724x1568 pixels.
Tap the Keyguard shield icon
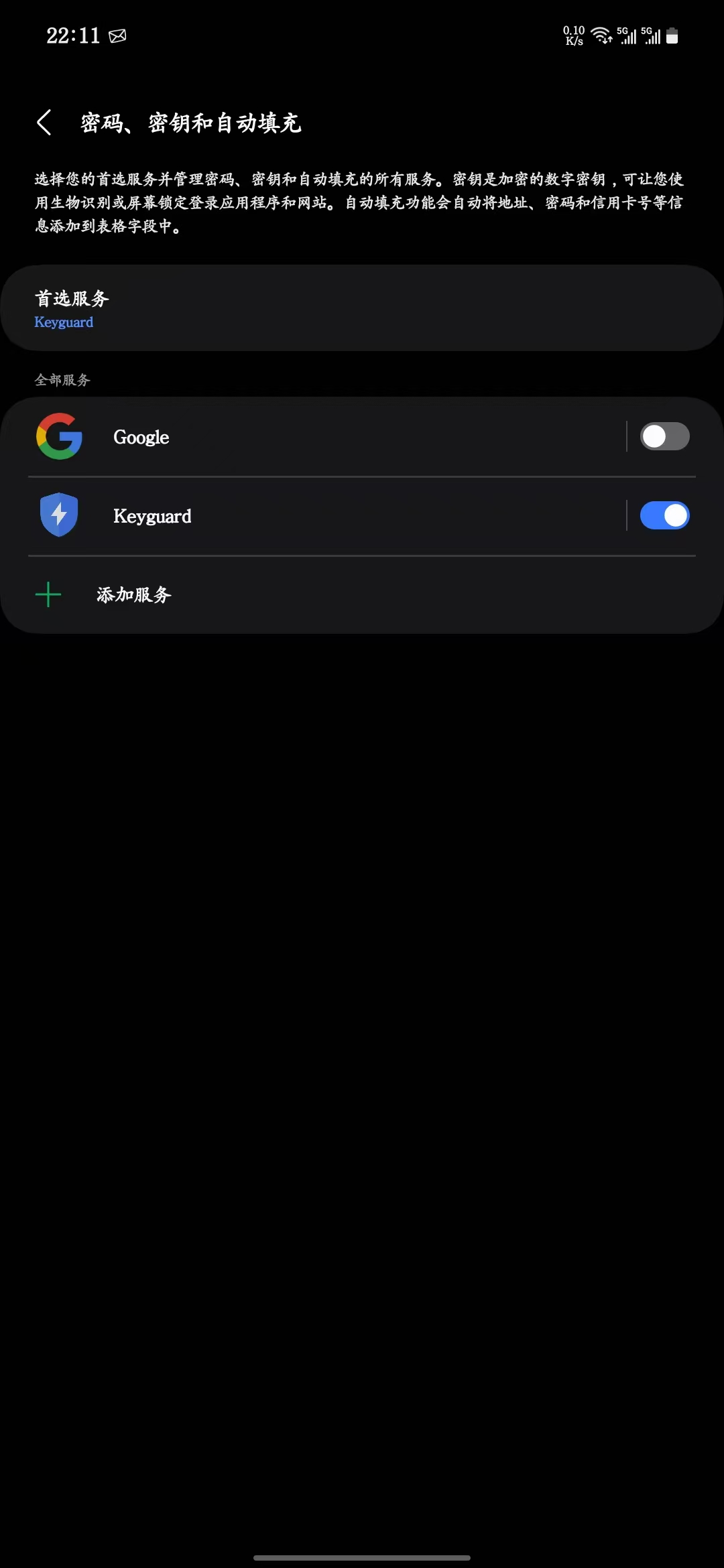[x=58, y=515]
